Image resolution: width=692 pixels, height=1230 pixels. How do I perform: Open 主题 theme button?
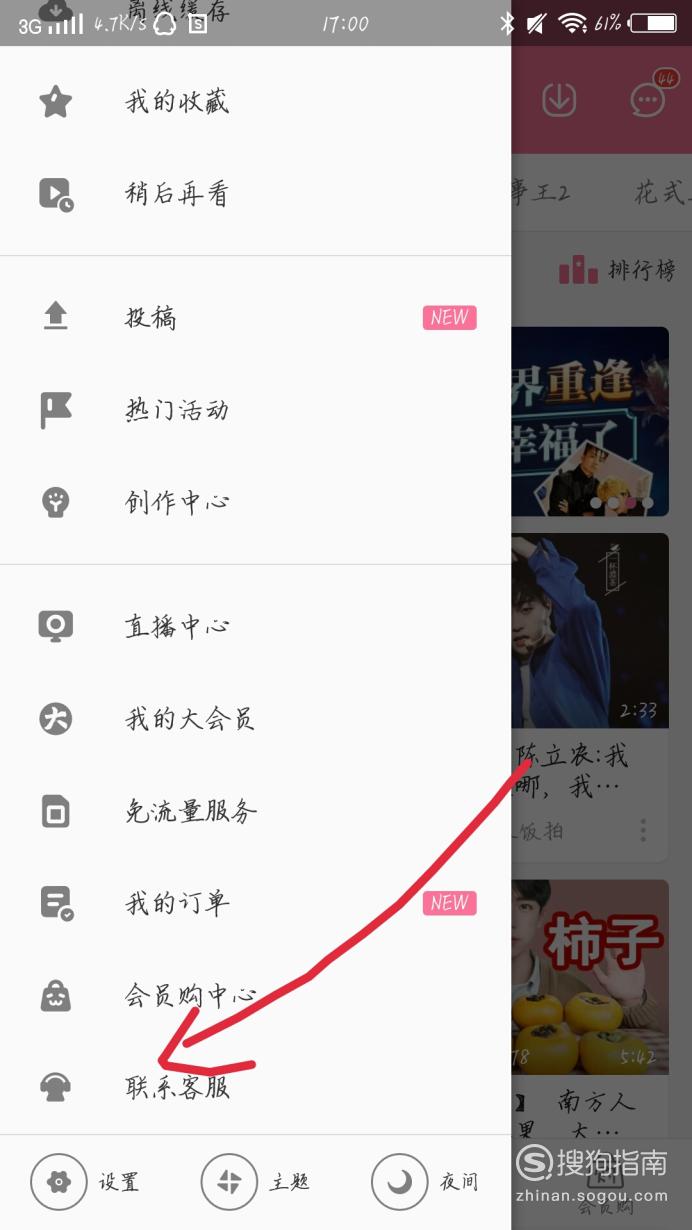[256, 1182]
